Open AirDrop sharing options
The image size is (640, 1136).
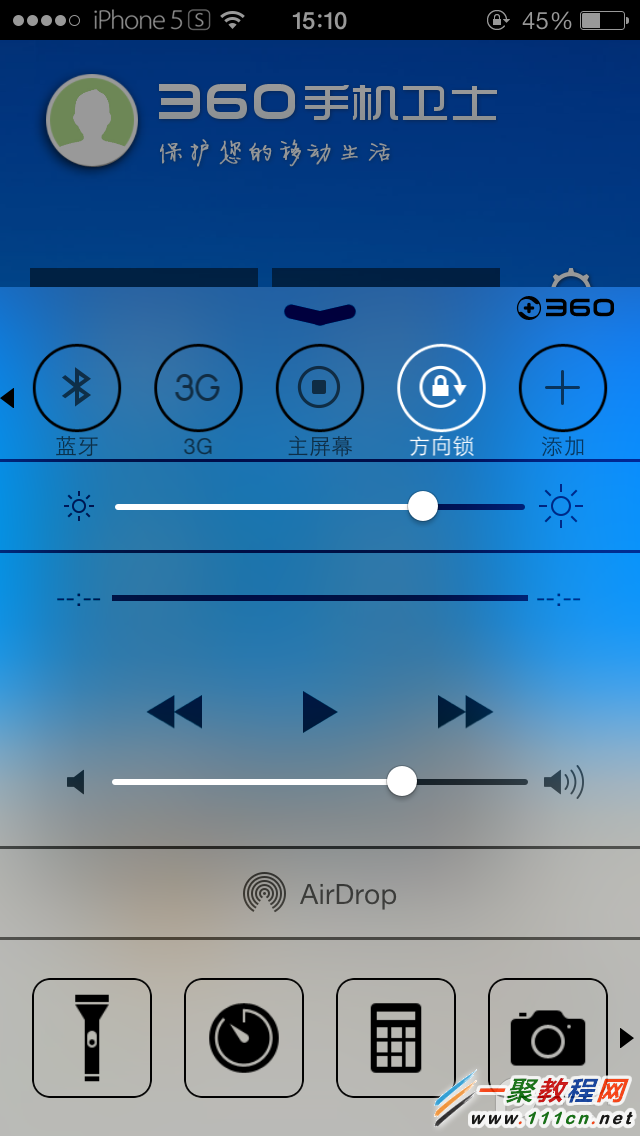coord(320,893)
